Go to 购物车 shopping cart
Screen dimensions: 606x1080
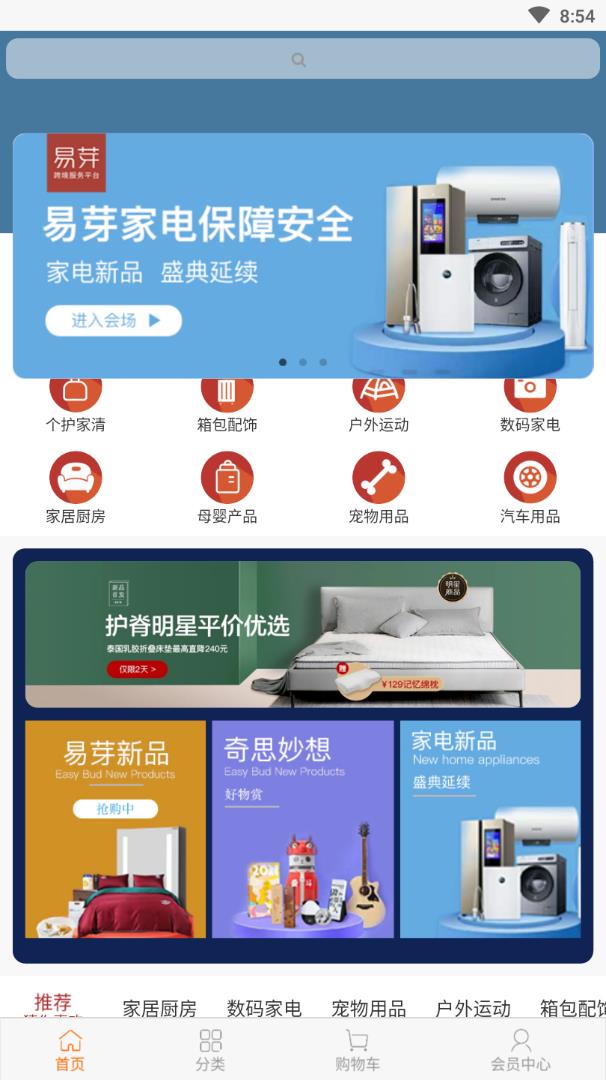click(357, 1050)
